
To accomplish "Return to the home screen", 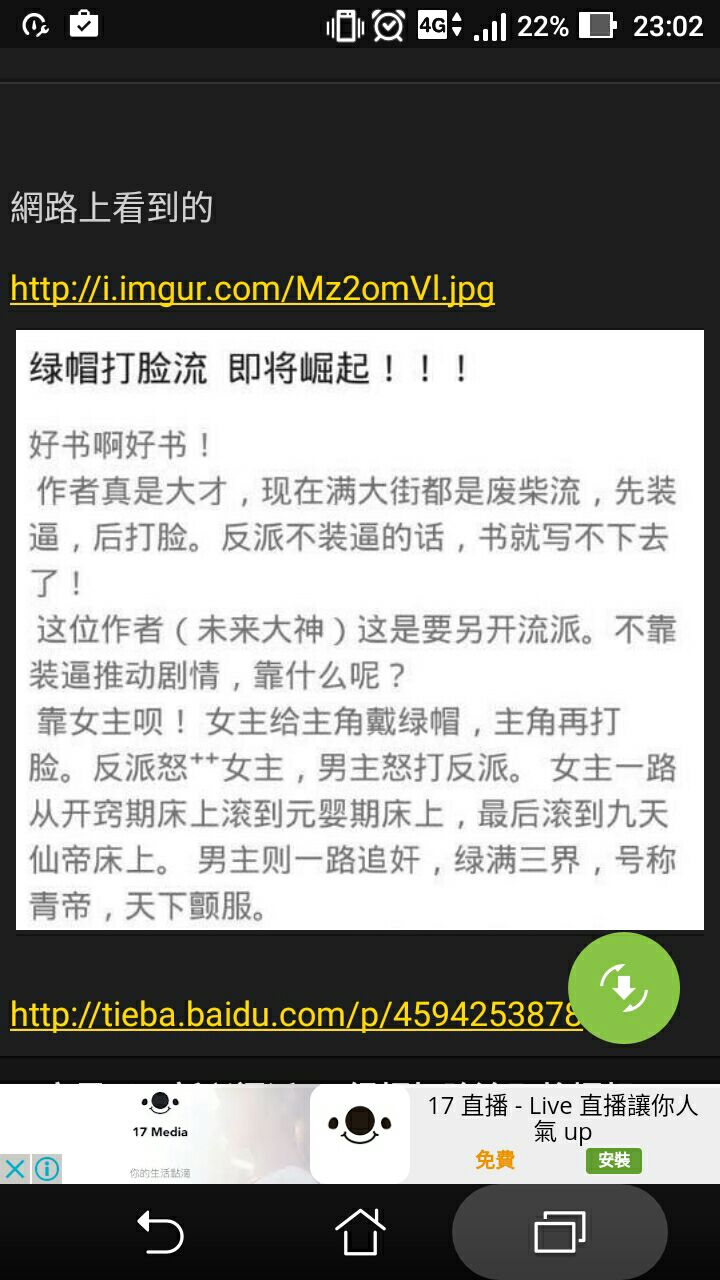I will [360, 1231].
